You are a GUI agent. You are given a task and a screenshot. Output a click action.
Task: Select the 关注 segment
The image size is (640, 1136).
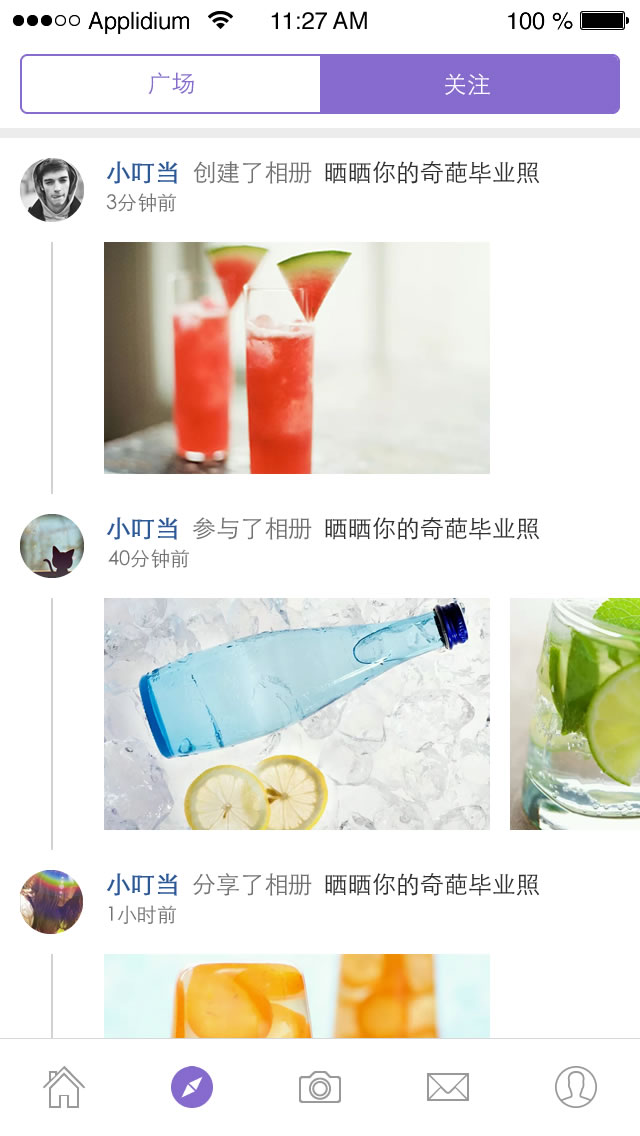click(468, 84)
